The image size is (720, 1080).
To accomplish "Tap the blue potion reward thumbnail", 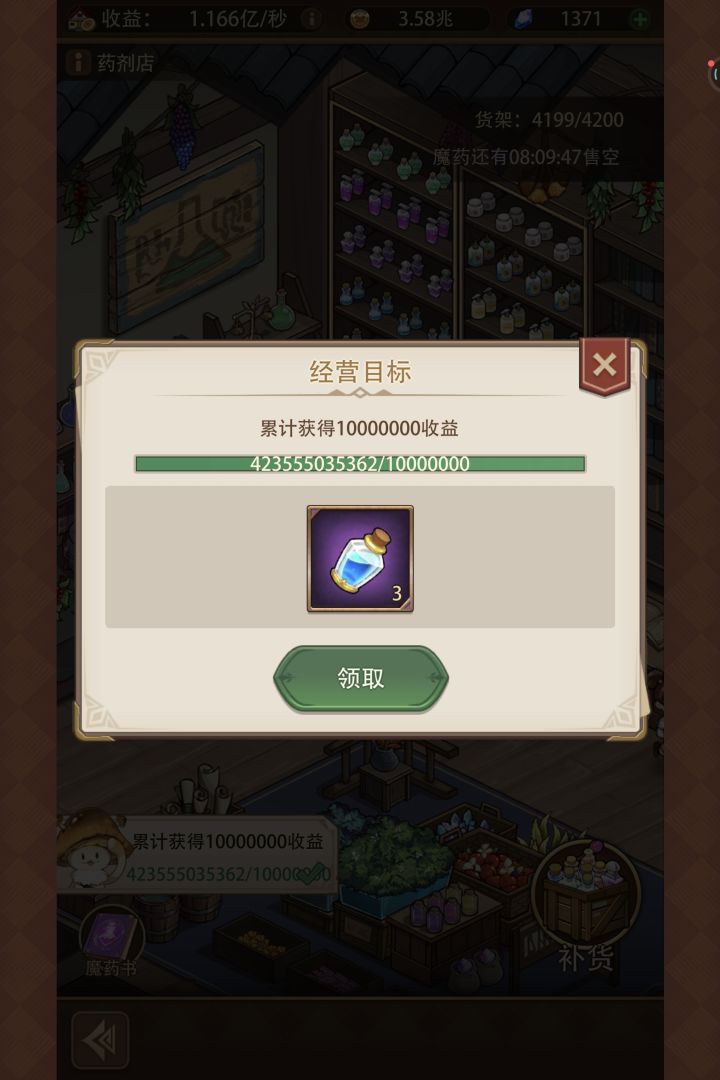I will click(360, 558).
